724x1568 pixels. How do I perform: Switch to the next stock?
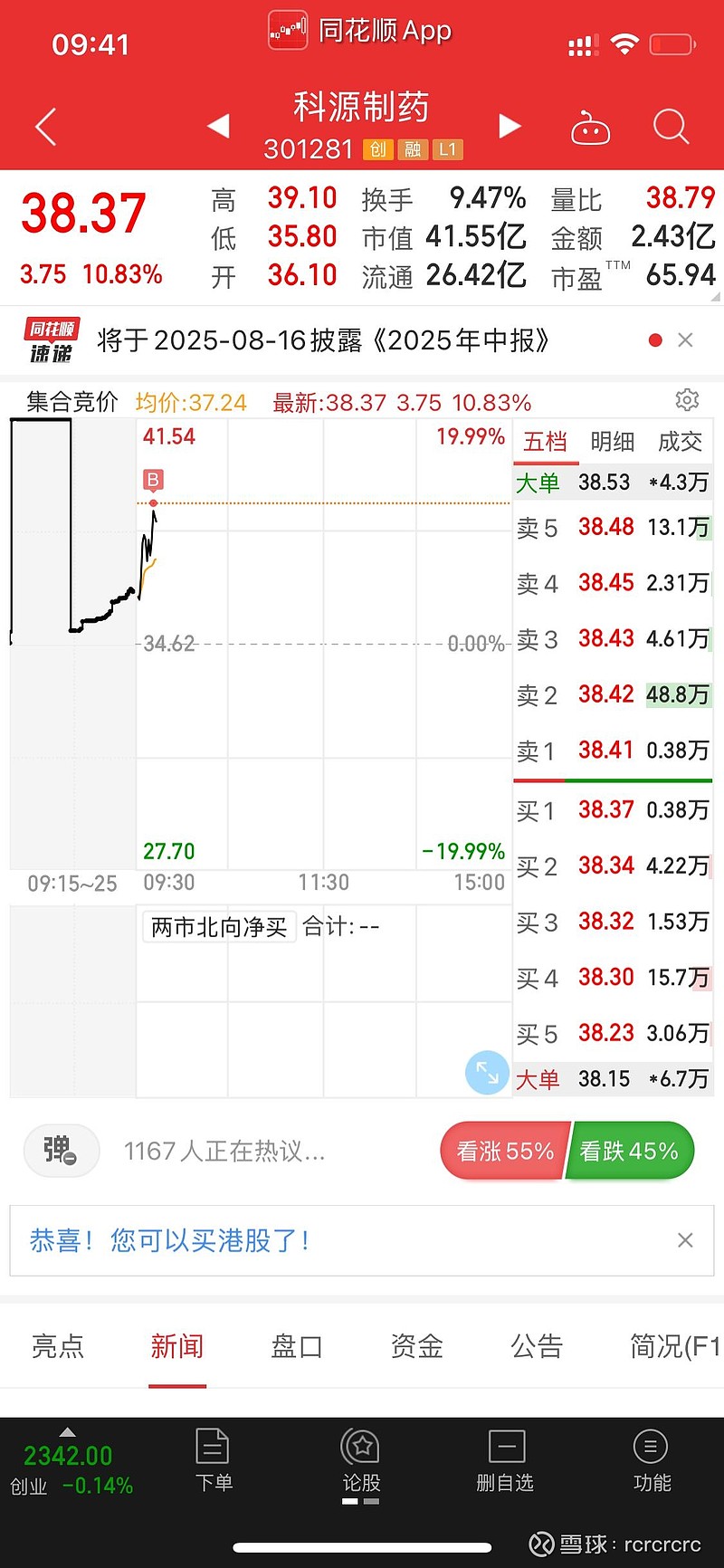[x=510, y=126]
